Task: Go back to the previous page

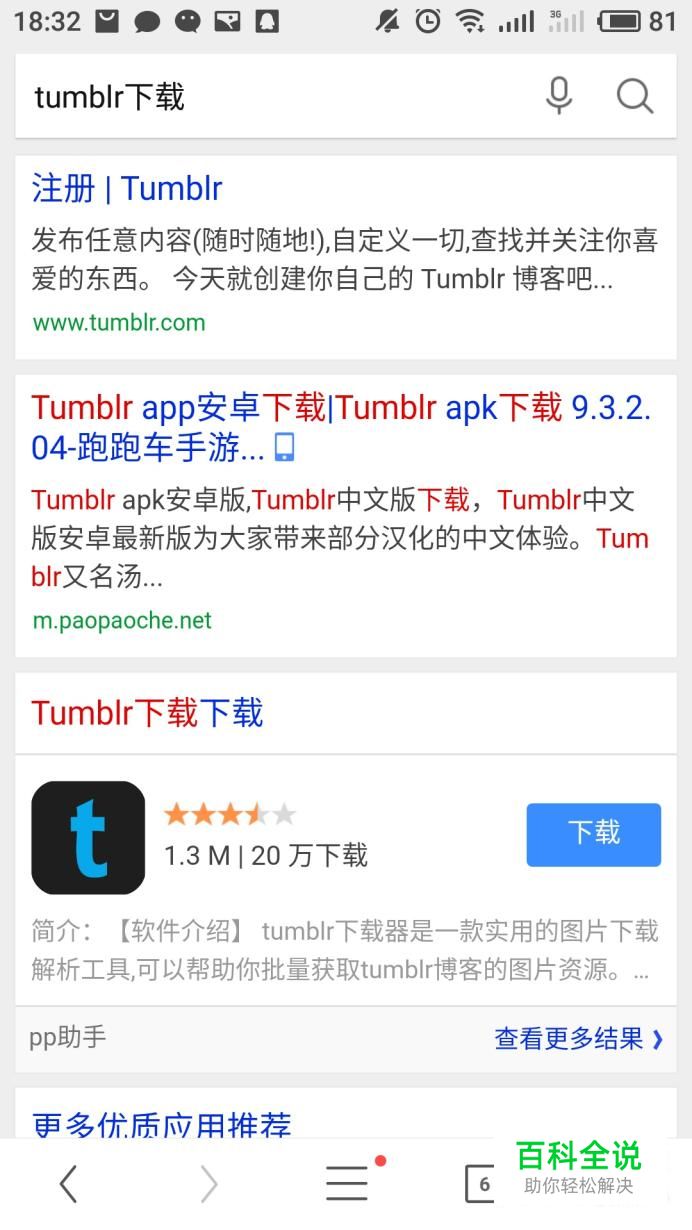Action: point(68,1184)
